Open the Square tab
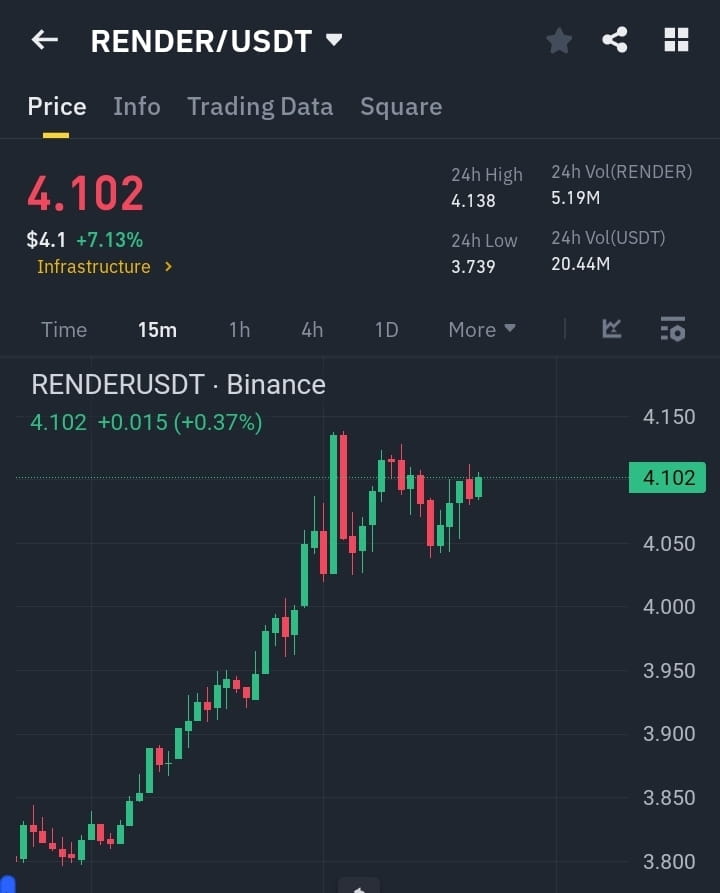720x893 pixels. pos(401,106)
